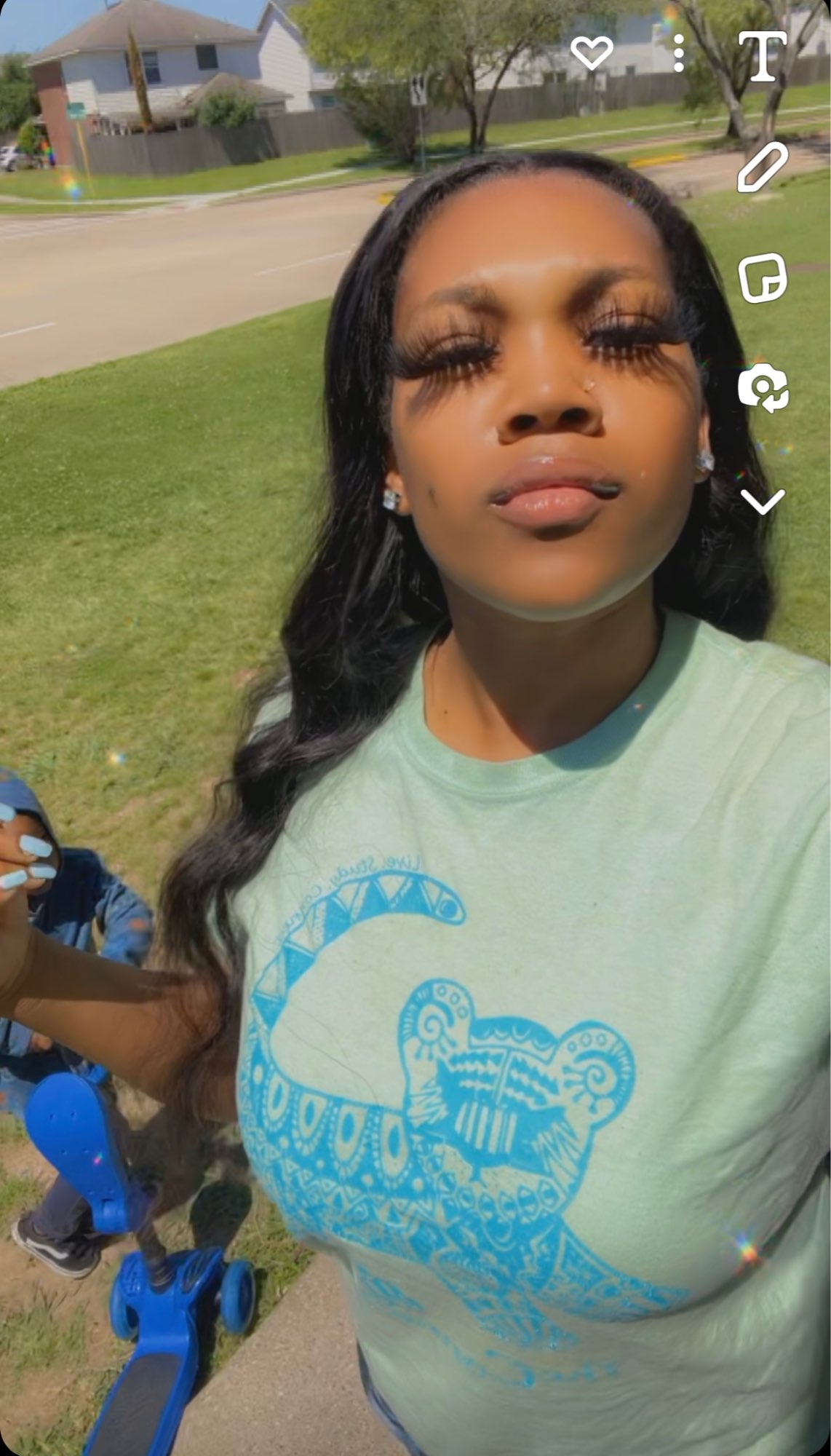Select the pencil drawing tool
This screenshot has height=1456, width=831.
[x=762, y=167]
